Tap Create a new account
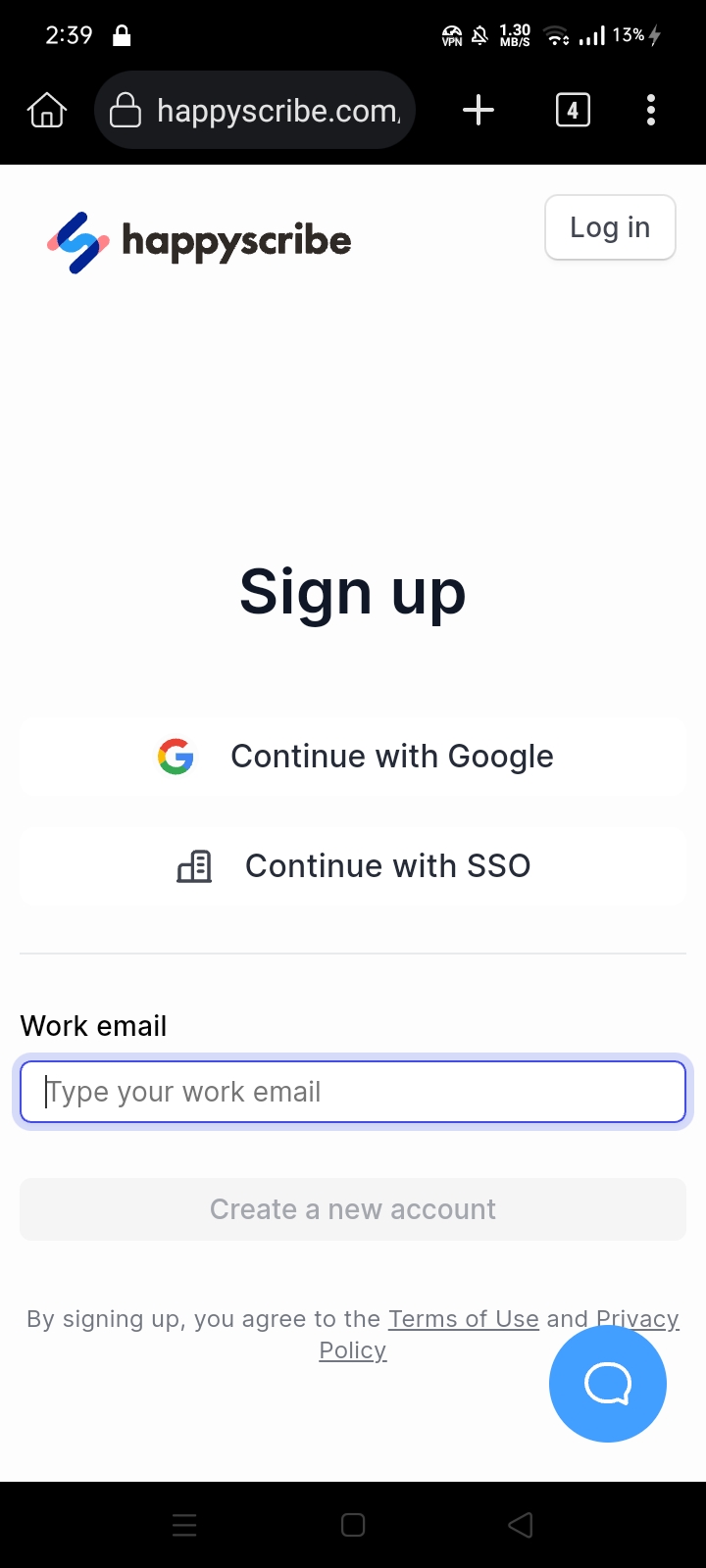Image resolution: width=706 pixels, height=1568 pixels. click(x=353, y=1209)
